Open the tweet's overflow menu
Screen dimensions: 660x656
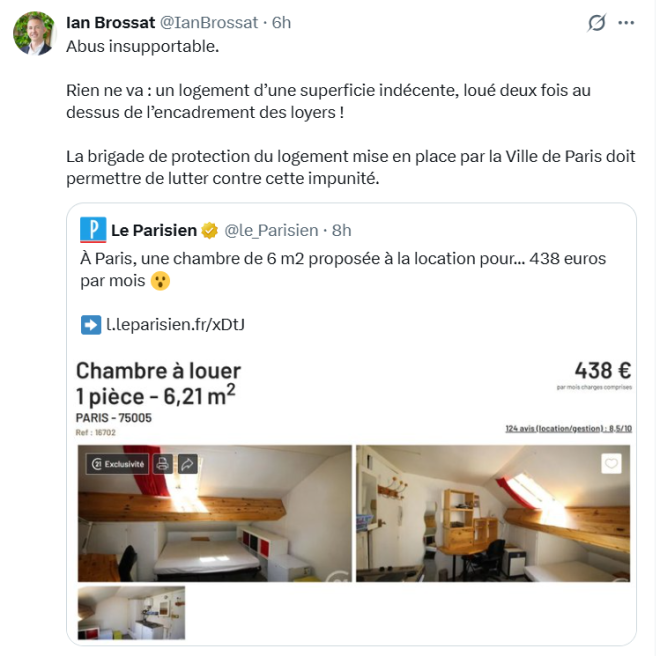tap(626, 22)
